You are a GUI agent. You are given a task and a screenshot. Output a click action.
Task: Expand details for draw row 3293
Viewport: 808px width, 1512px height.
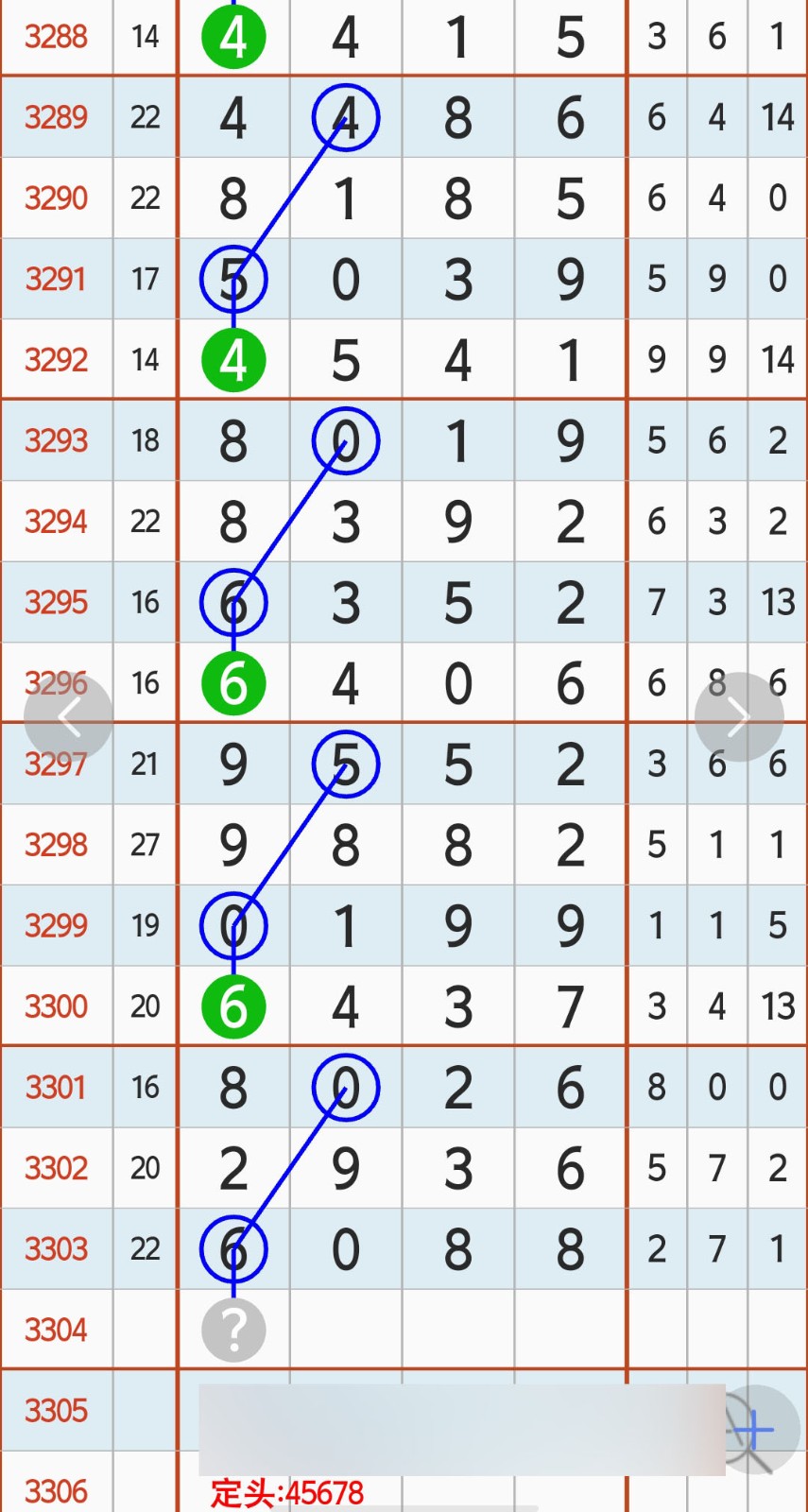pos(56,440)
